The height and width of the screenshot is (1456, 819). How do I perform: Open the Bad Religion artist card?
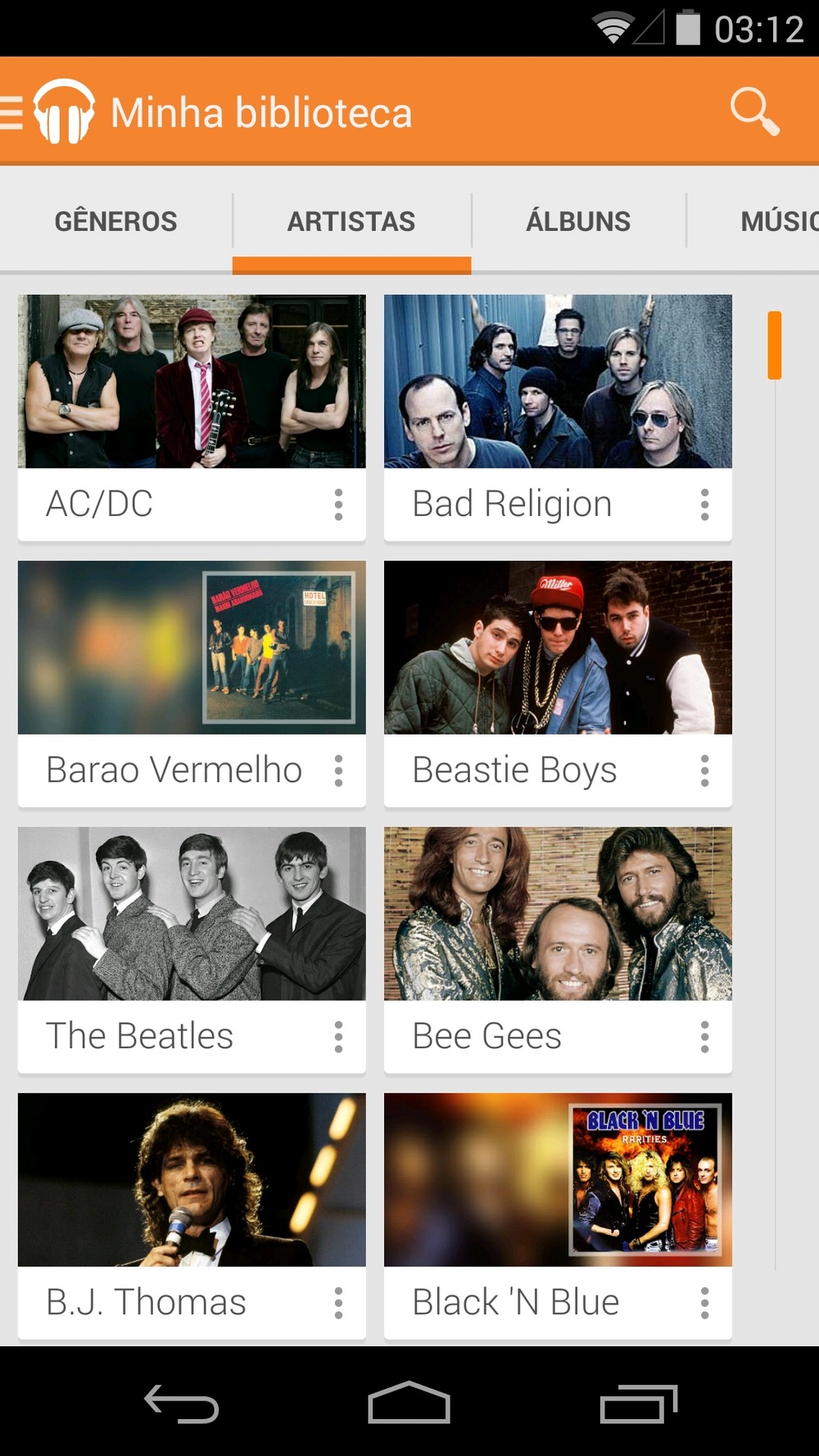tap(557, 382)
